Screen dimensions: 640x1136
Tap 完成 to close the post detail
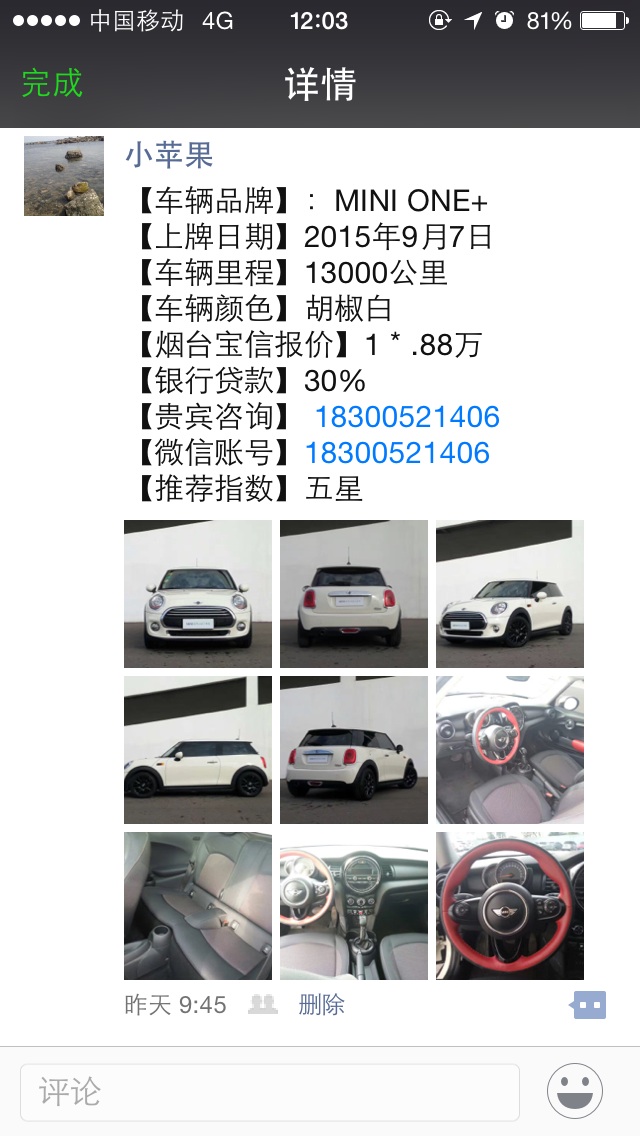[x=52, y=83]
